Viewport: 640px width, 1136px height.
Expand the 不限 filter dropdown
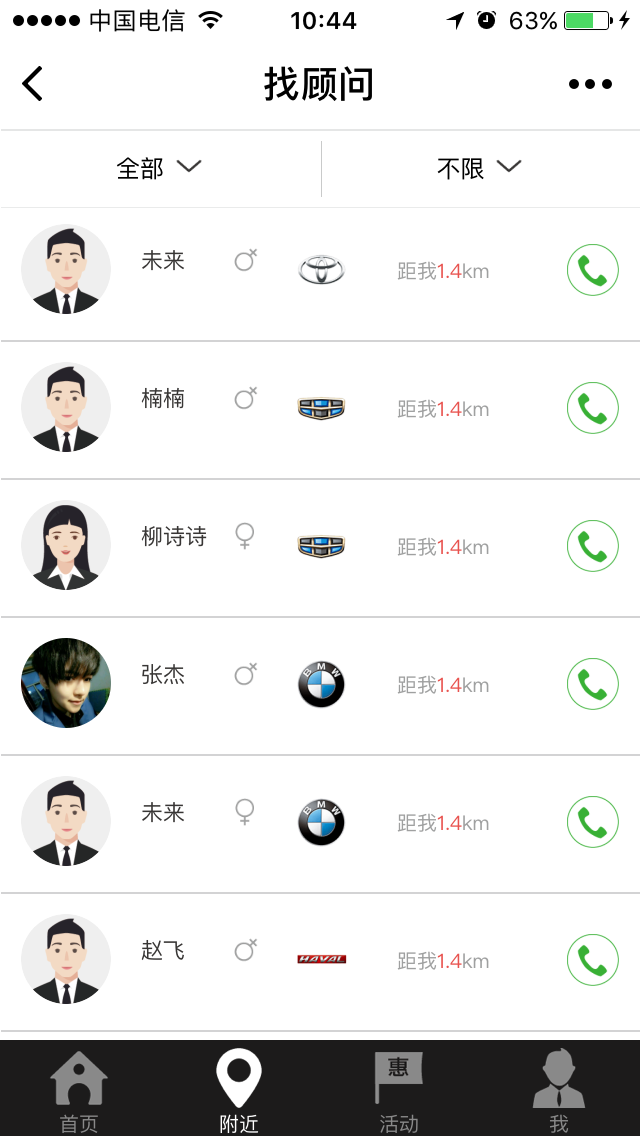(480, 168)
